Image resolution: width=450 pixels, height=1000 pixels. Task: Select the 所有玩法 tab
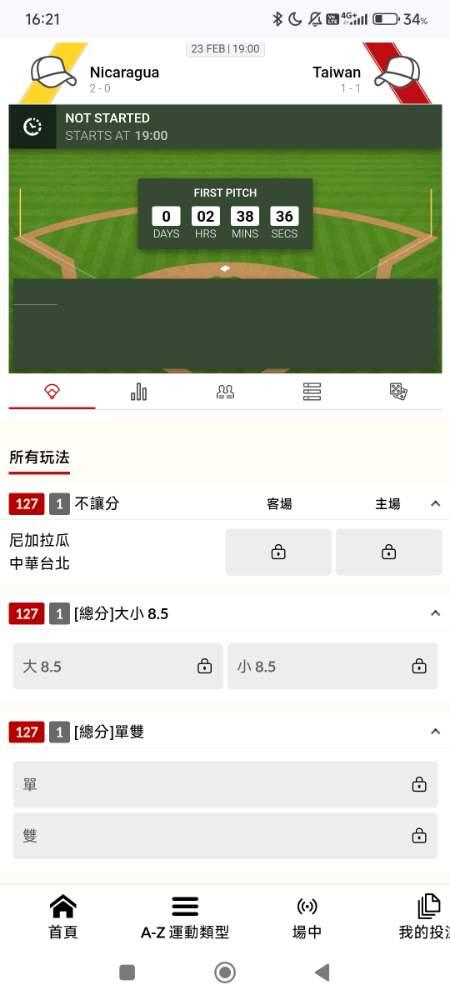click(x=40, y=458)
